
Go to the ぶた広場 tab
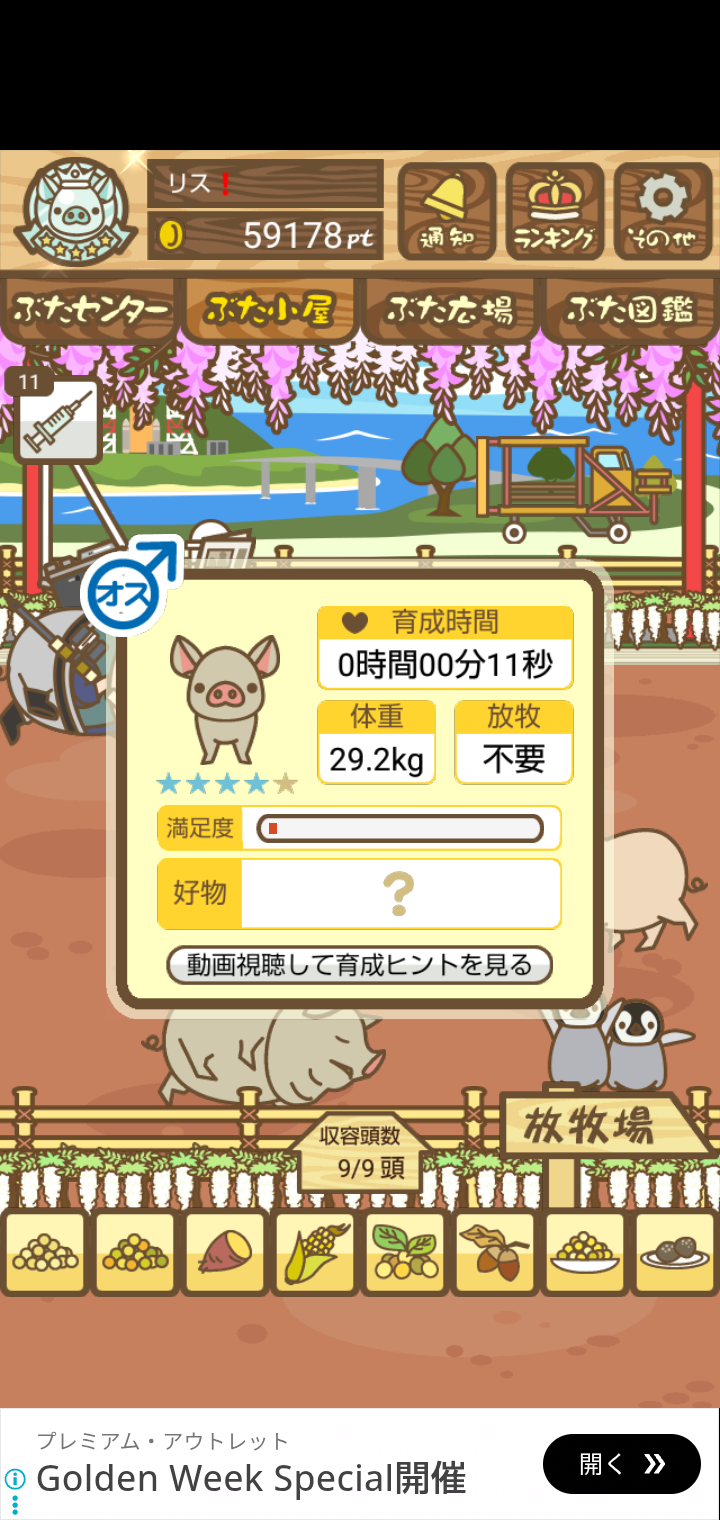coord(450,310)
